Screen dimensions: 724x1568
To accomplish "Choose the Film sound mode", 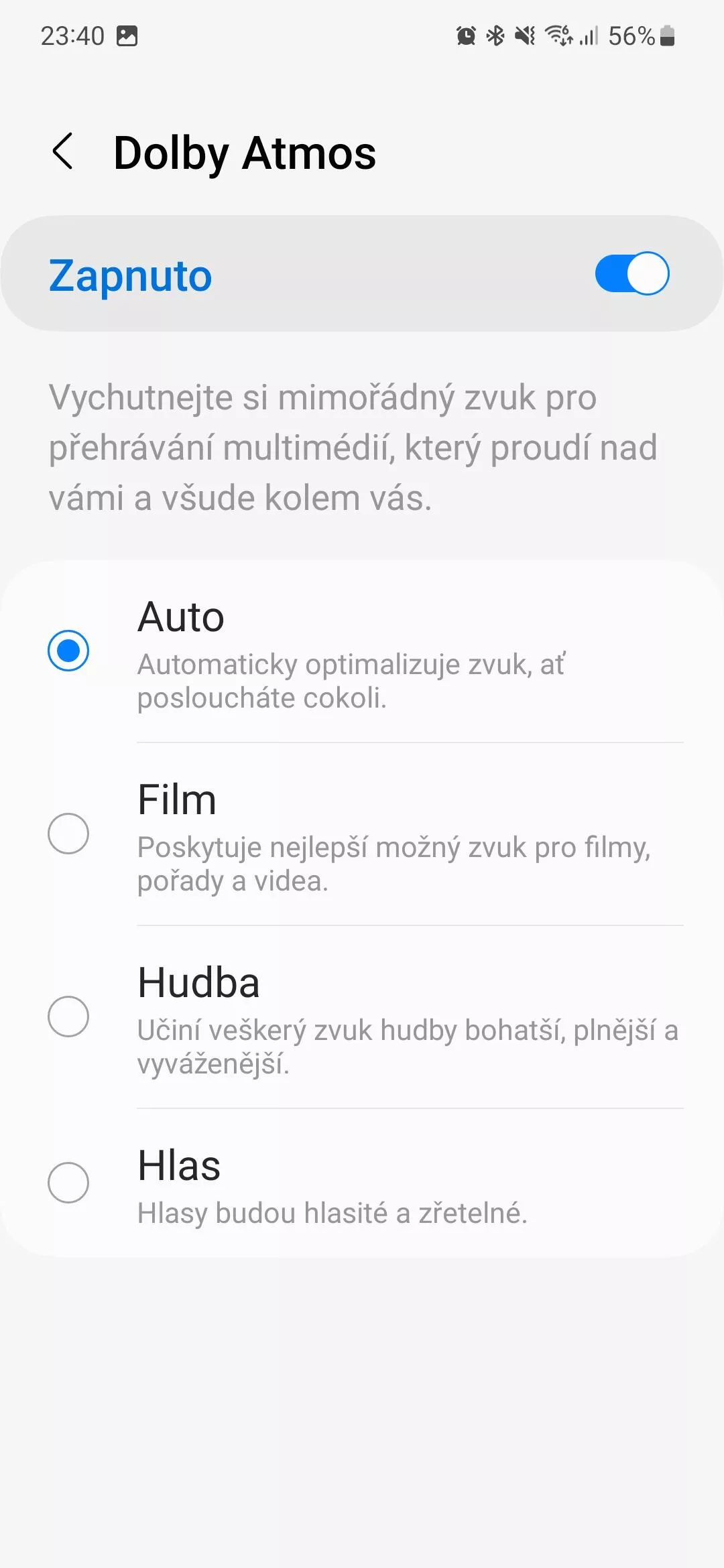I will click(362, 834).
